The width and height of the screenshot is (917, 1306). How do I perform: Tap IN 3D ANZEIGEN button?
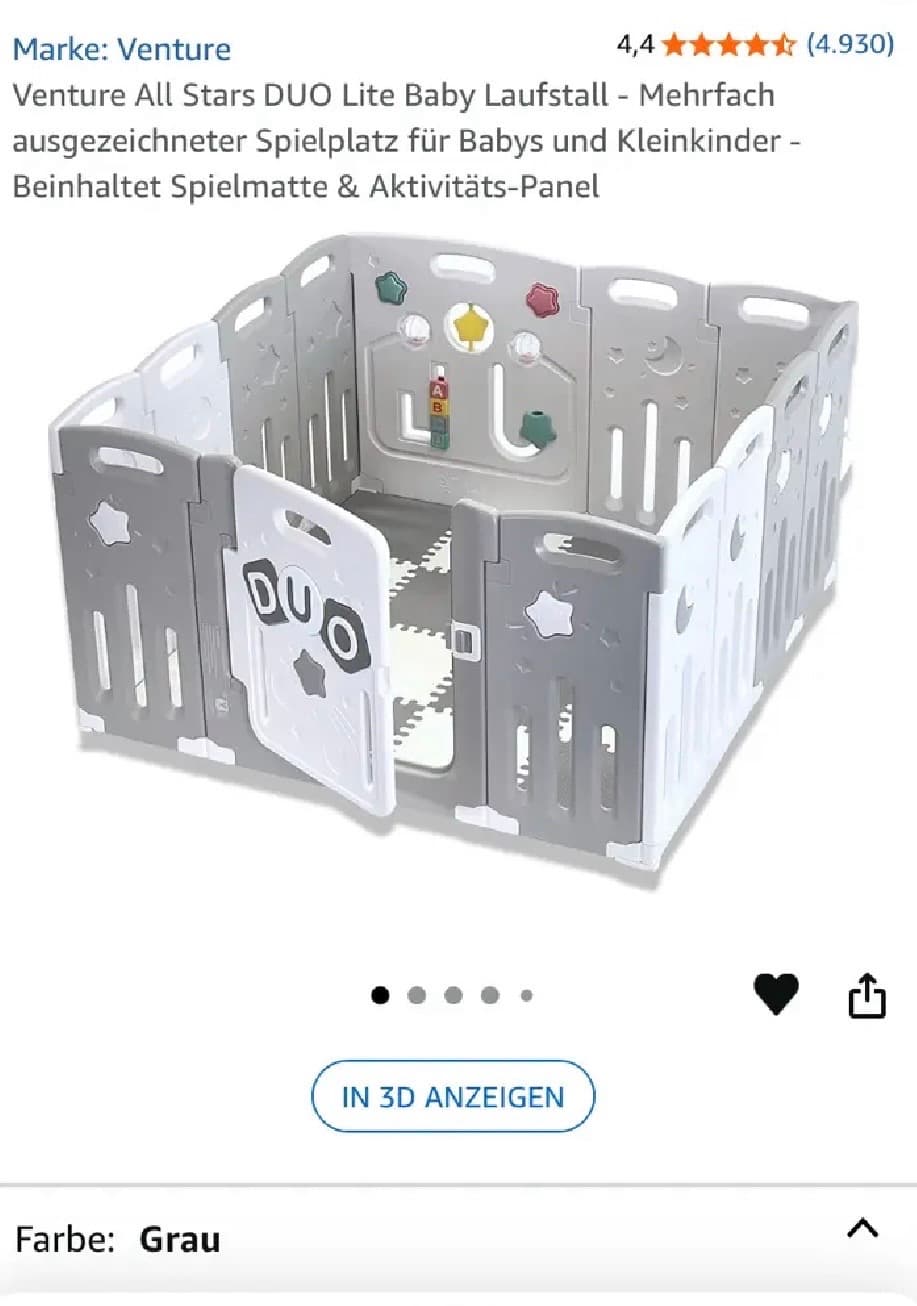pyautogui.click(x=453, y=1097)
